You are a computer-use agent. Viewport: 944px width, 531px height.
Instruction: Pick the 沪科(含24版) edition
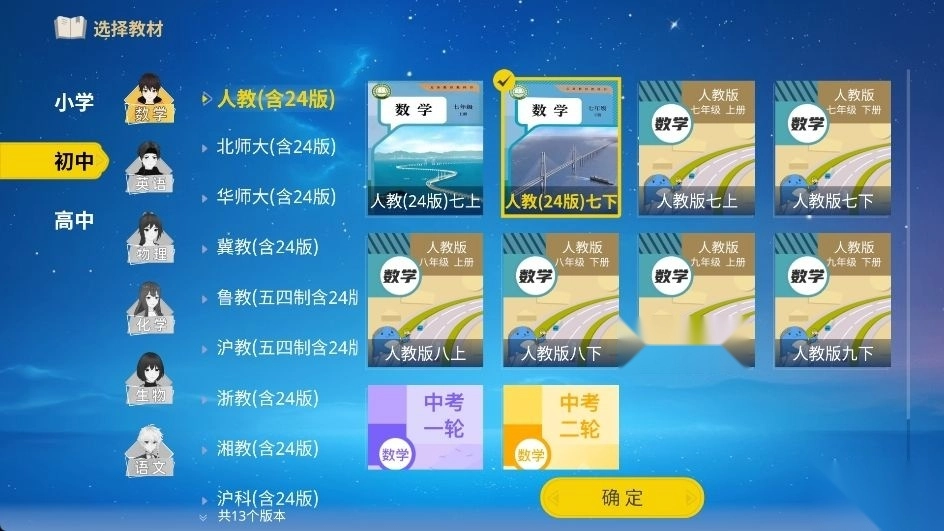coord(267,498)
